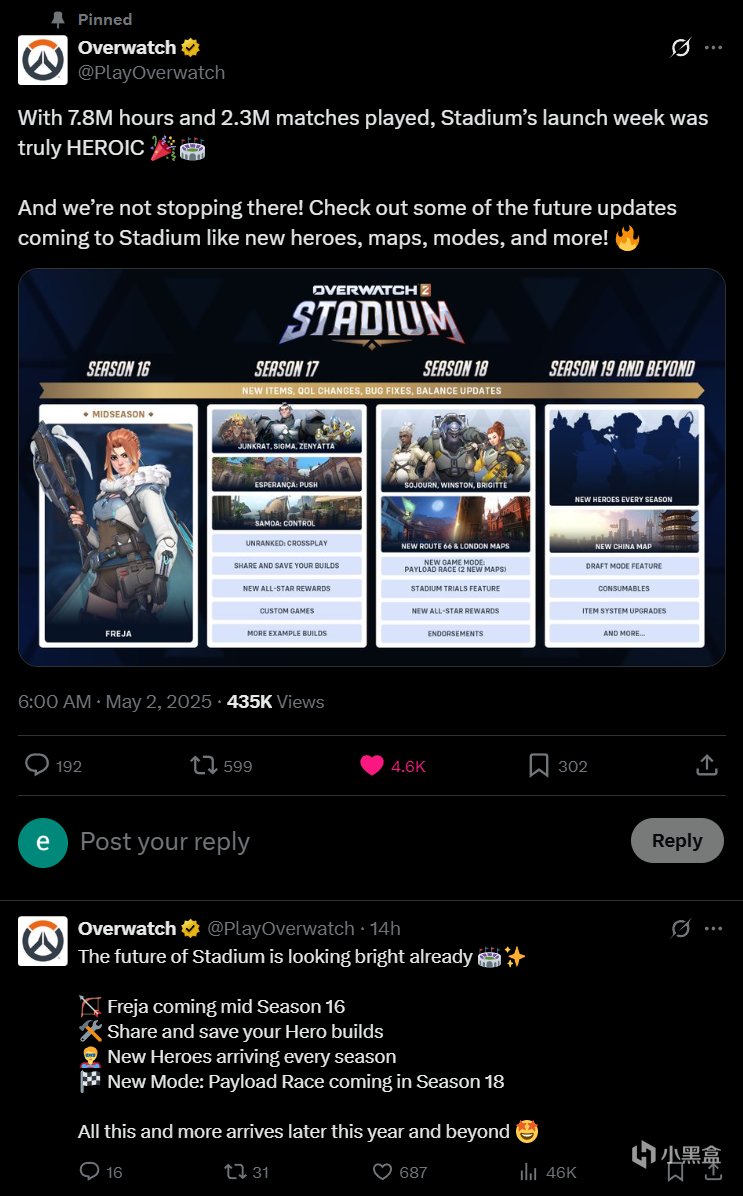The width and height of the screenshot is (743, 1196).
Task: Open the Stadium roadmap image
Action: click(371, 467)
